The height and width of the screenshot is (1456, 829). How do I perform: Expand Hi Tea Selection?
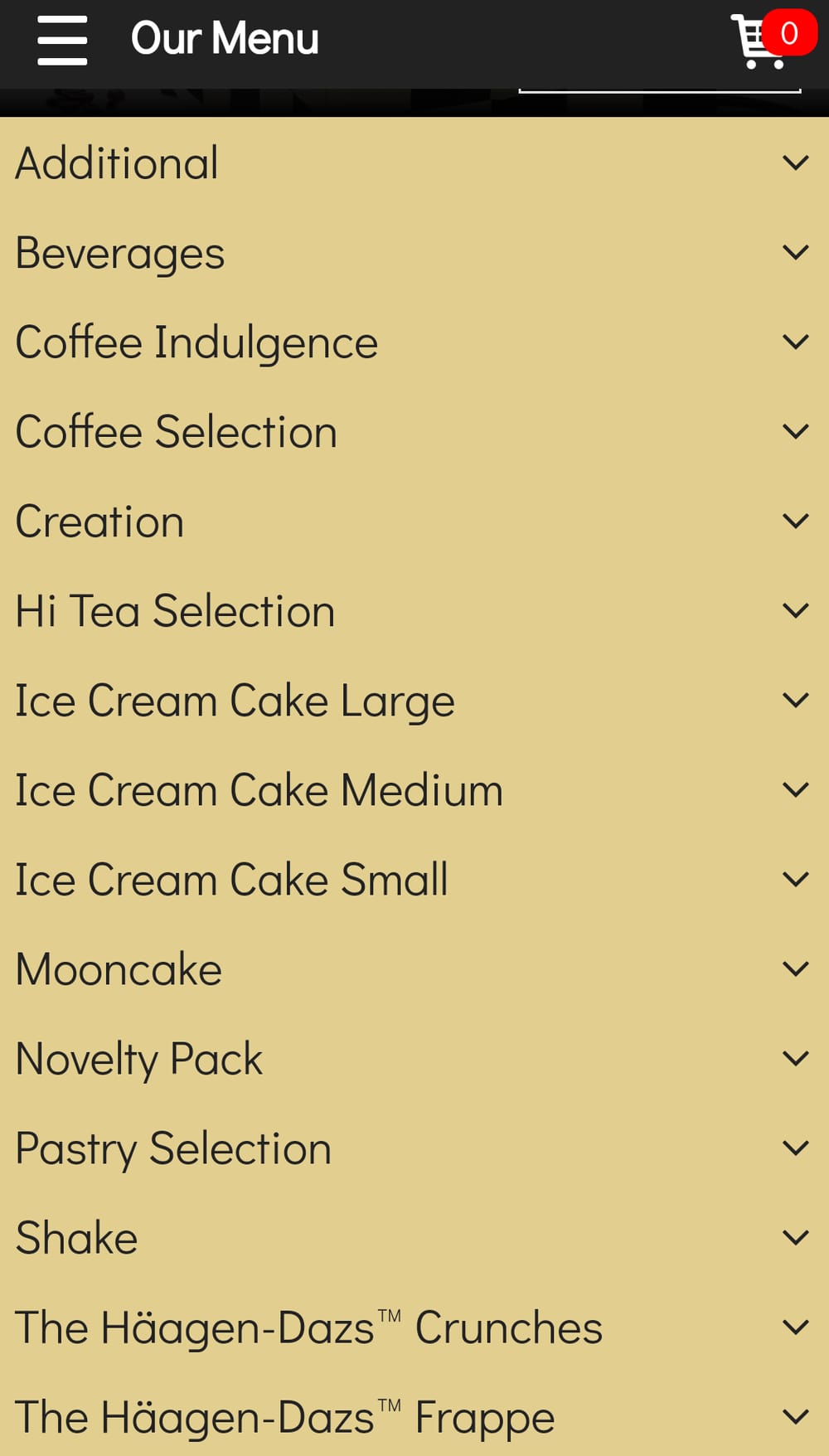(x=413, y=610)
